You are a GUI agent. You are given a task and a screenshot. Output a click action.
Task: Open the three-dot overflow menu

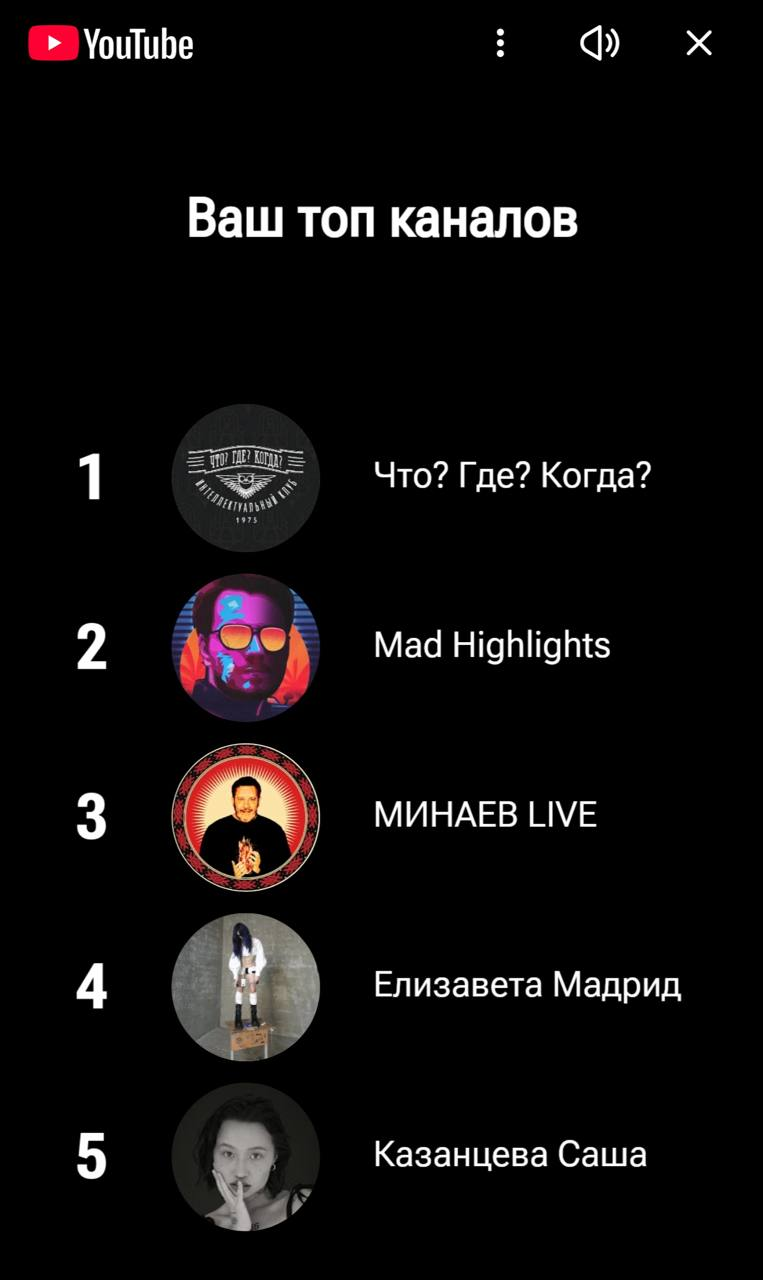coord(500,43)
